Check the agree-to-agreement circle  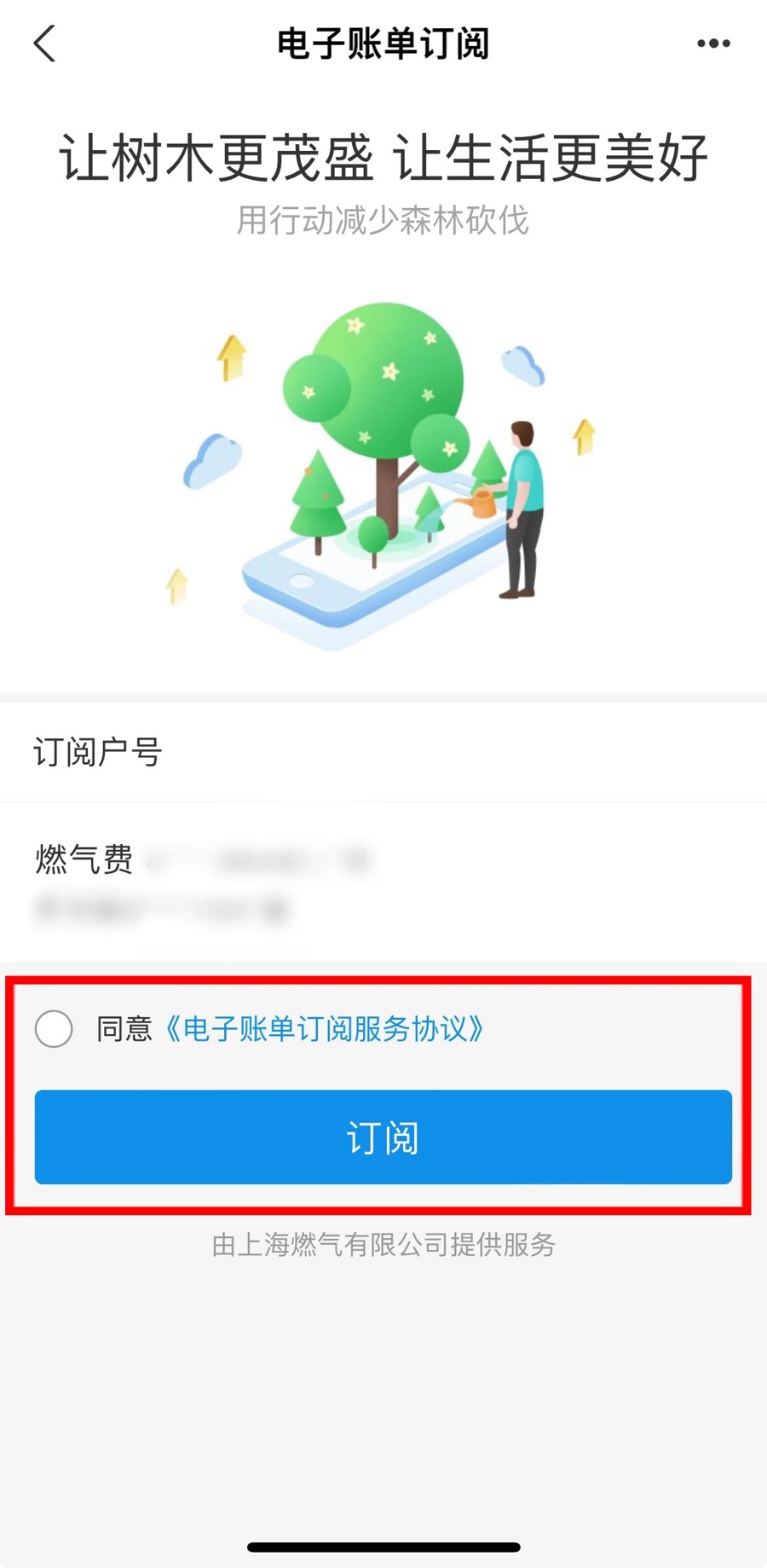(54, 1028)
